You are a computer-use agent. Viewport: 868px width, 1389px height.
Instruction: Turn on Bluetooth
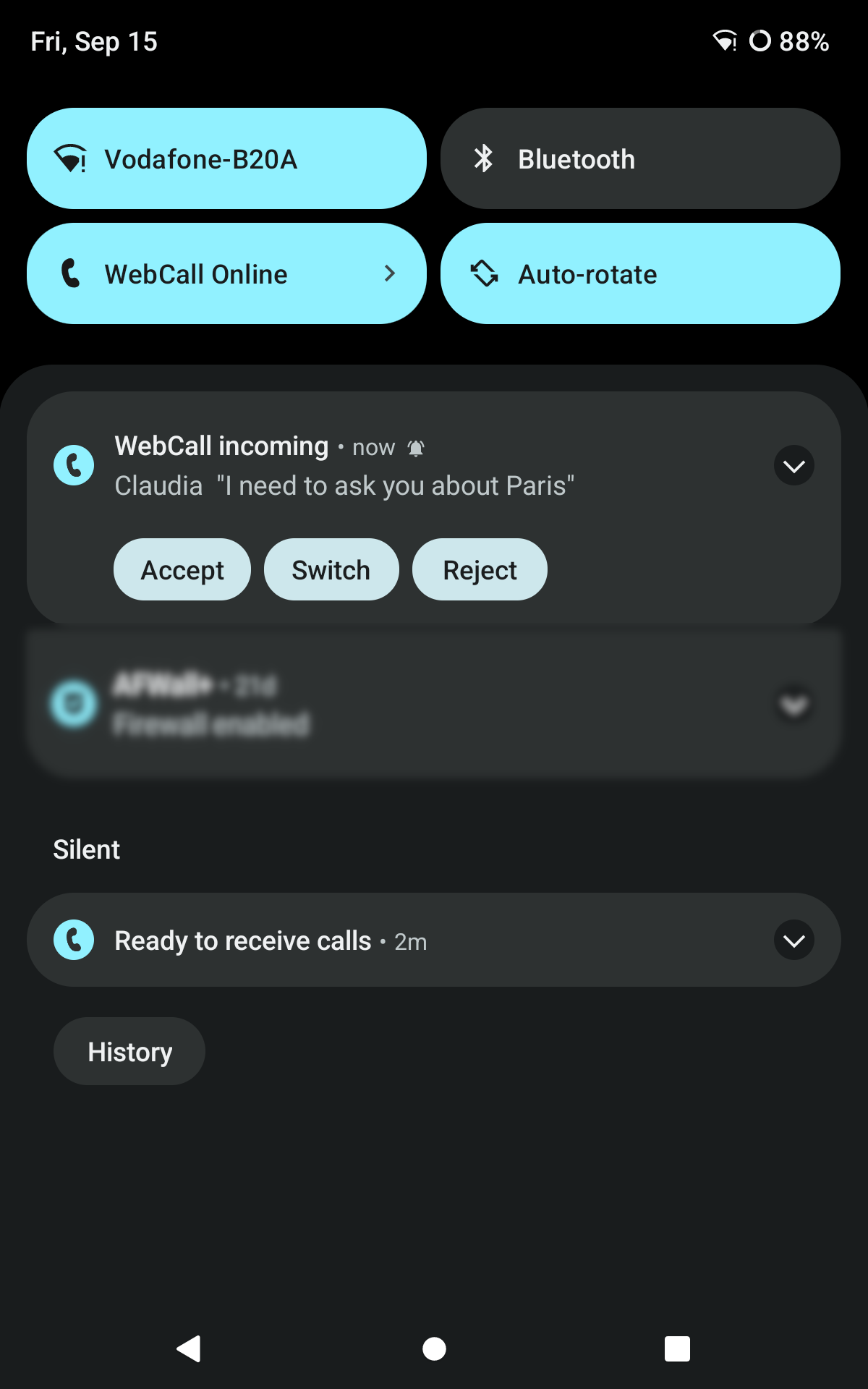[x=640, y=158]
